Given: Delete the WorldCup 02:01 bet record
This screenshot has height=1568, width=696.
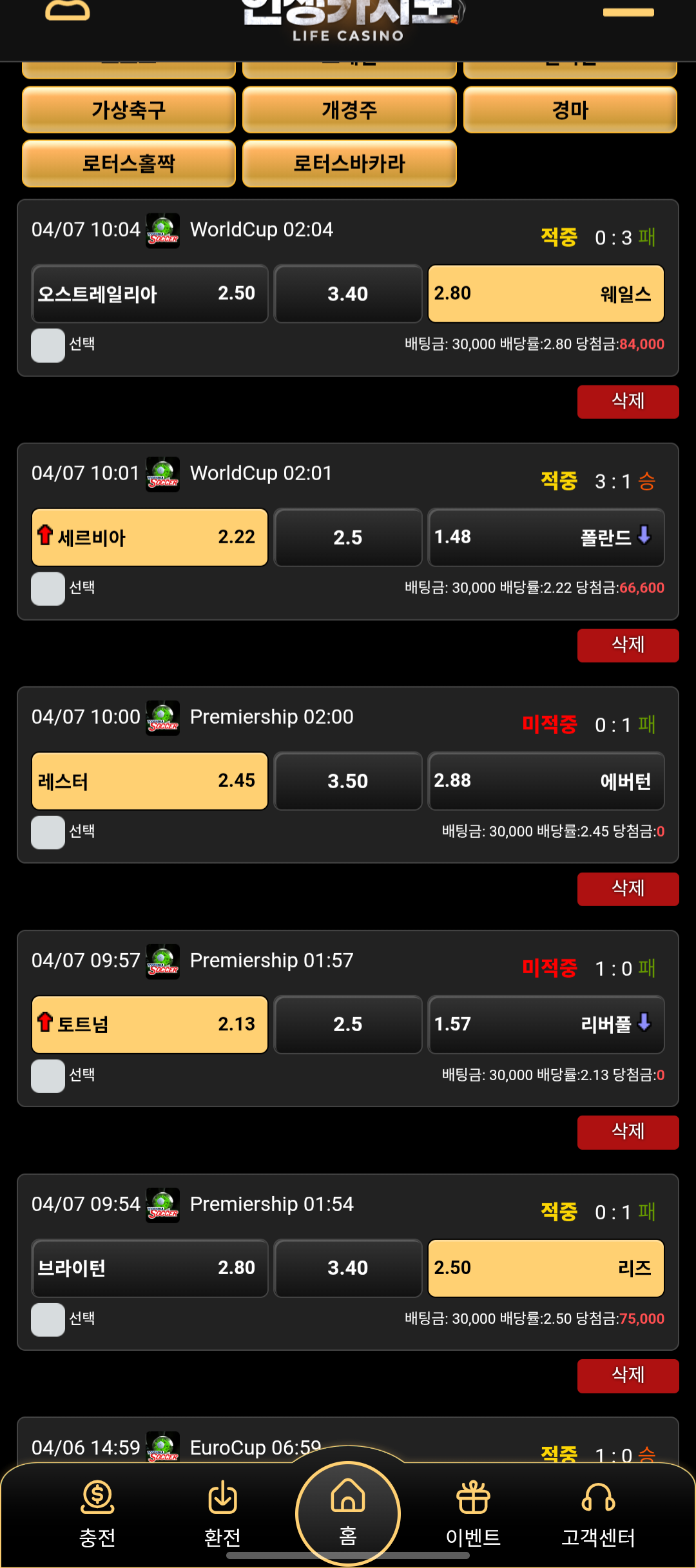Looking at the screenshot, I should point(628,645).
